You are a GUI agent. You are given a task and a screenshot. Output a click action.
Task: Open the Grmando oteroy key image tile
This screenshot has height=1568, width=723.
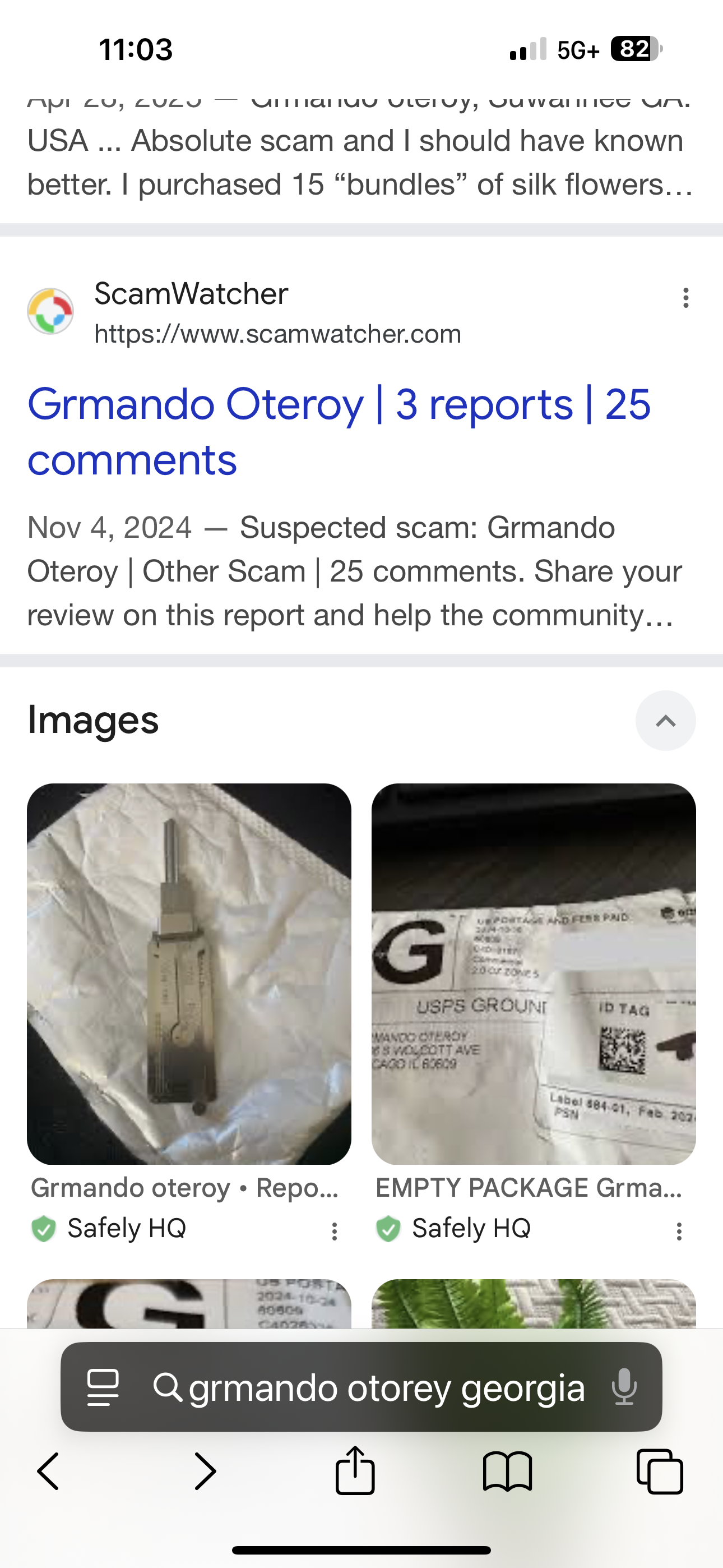pyautogui.click(x=189, y=974)
